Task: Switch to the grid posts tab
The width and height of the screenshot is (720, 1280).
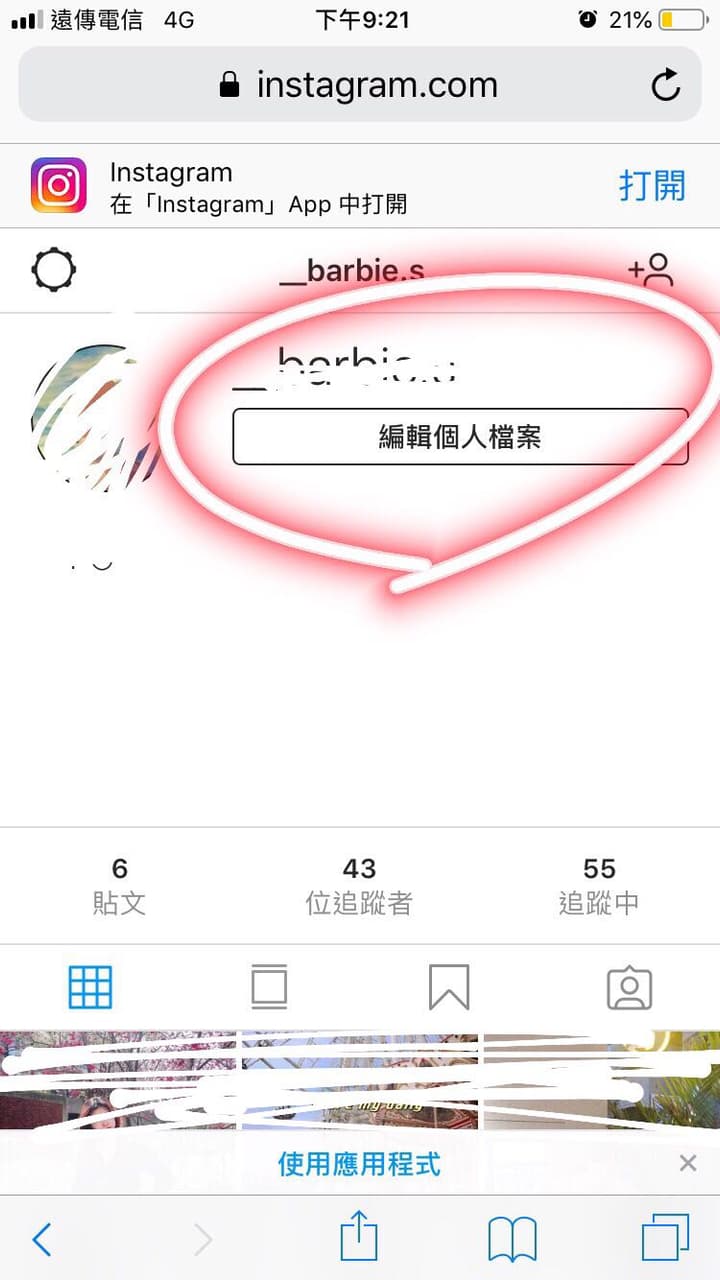Action: (x=90, y=988)
